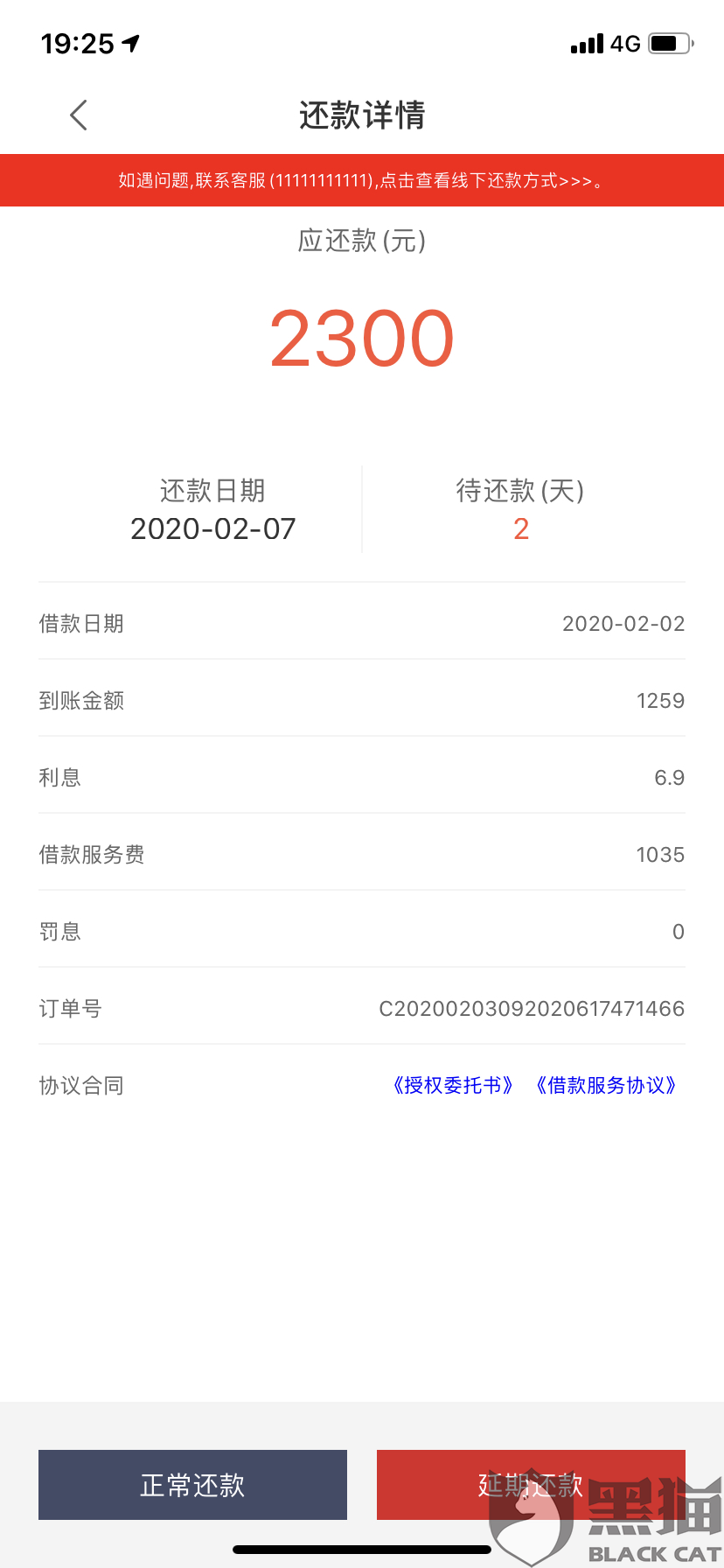This screenshot has width=724, height=1568.
Task: Go back using the top-left arrow
Action: [79, 115]
